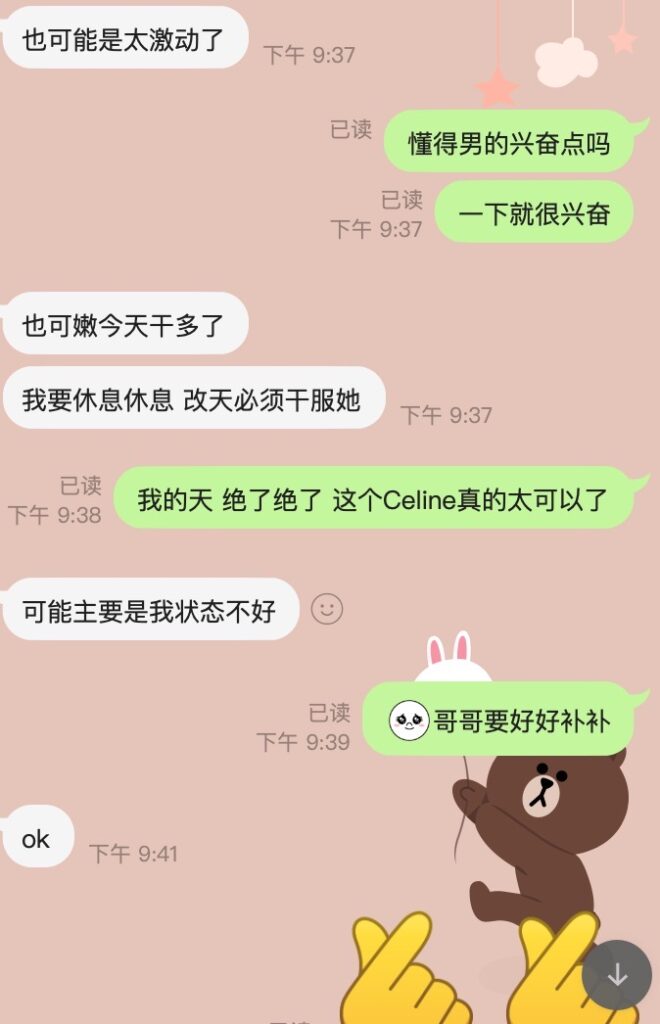660x1024 pixels.
Task: Jump to latest messages with down arrow
Action: click(617, 974)
